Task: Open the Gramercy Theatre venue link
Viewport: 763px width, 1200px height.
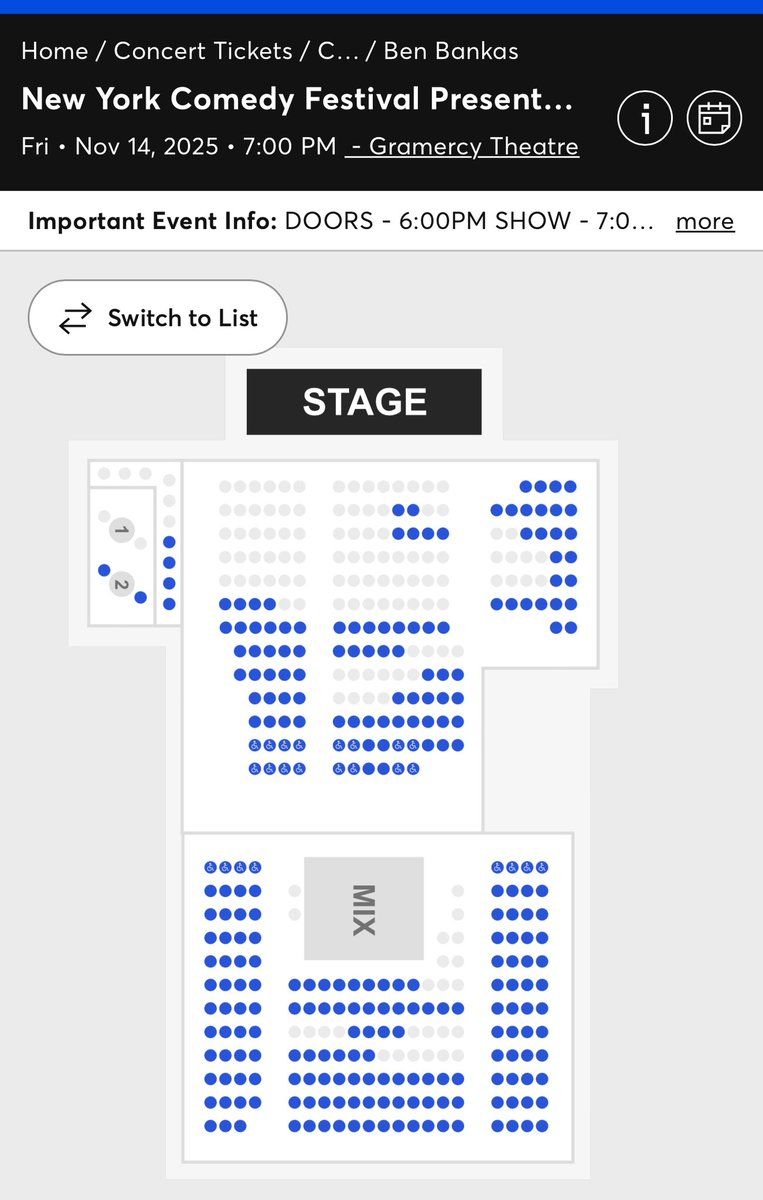Action: [462, 146]
